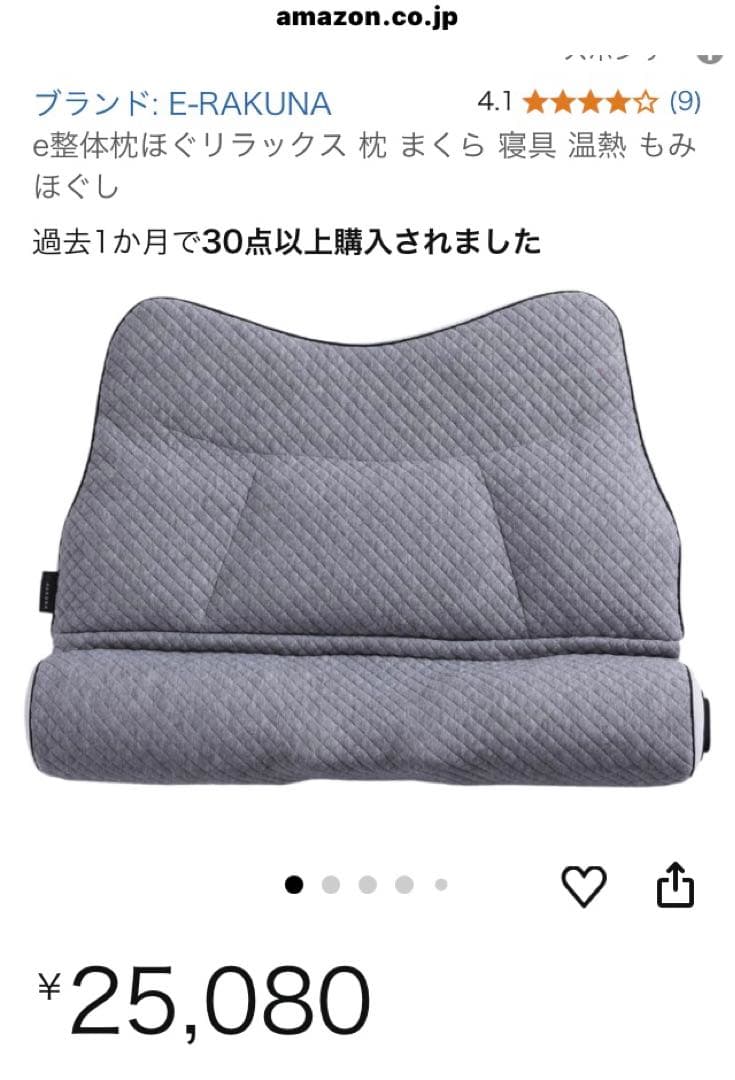Click the ¥25,080 price text
This screenshot has height=1080, width=735.
point(200,995)
